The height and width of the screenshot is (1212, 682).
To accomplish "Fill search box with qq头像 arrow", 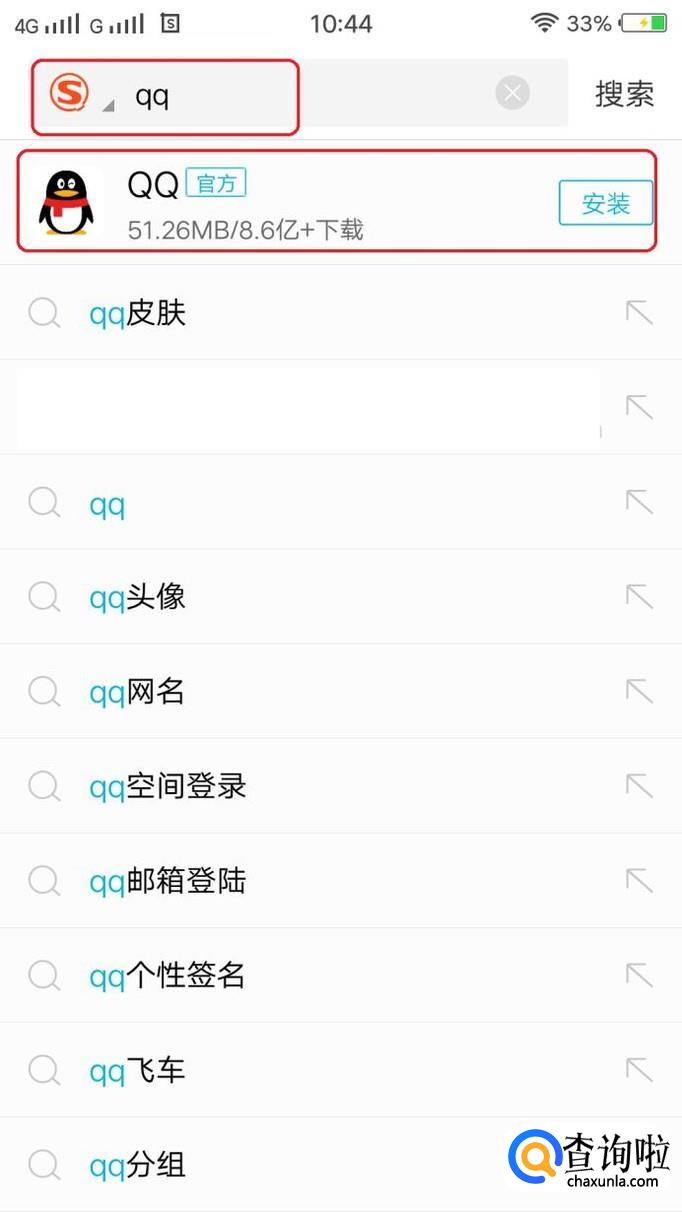I will [638, 596].
